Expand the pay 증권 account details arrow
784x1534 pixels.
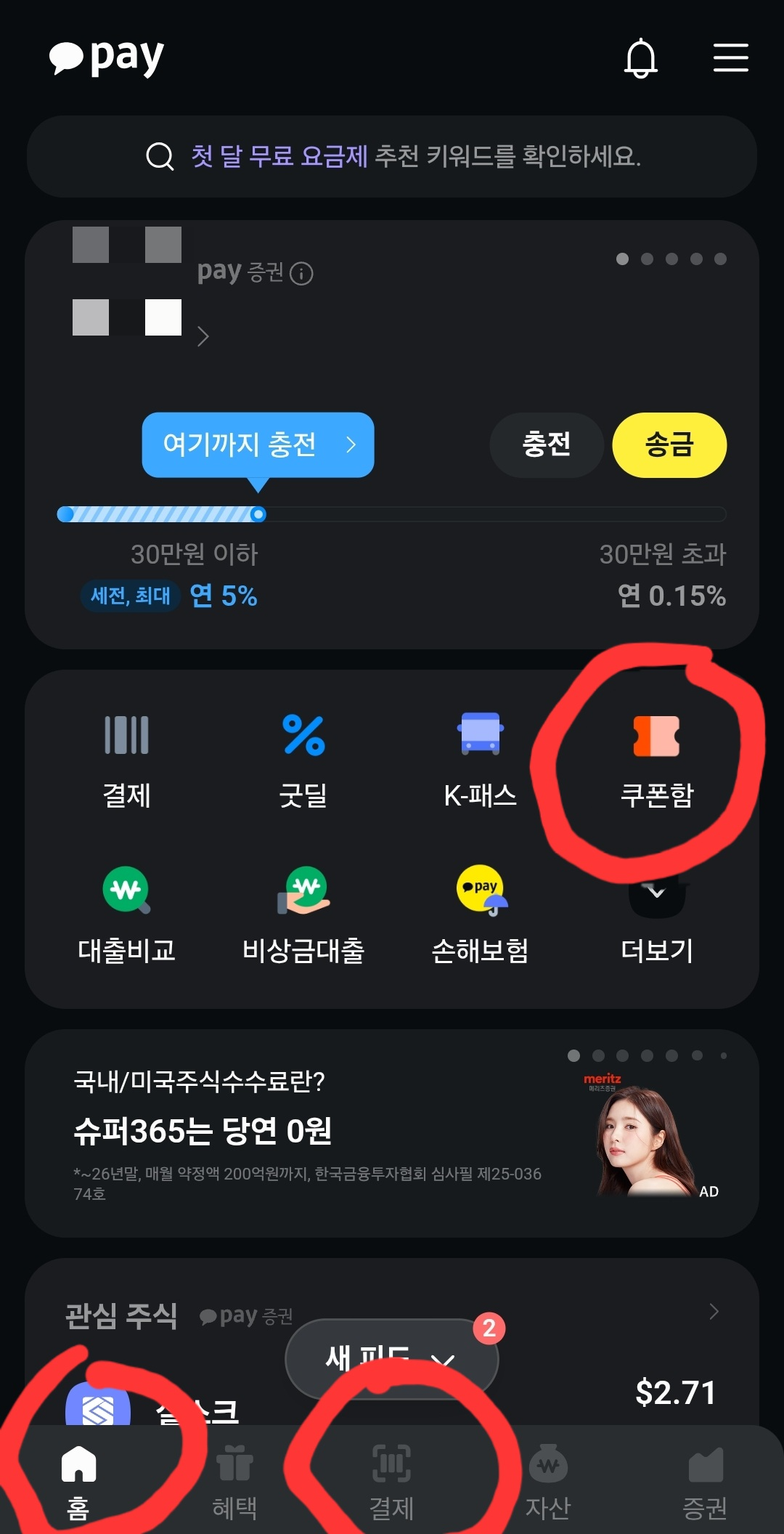(203, 336)
